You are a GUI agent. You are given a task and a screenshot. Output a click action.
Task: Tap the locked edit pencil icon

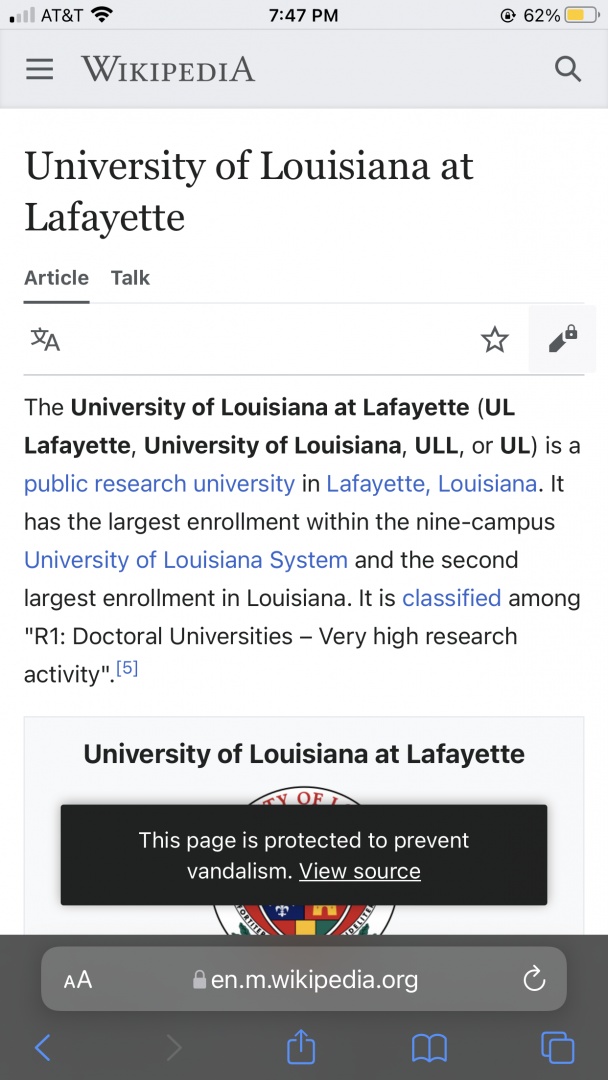[562, 340]
